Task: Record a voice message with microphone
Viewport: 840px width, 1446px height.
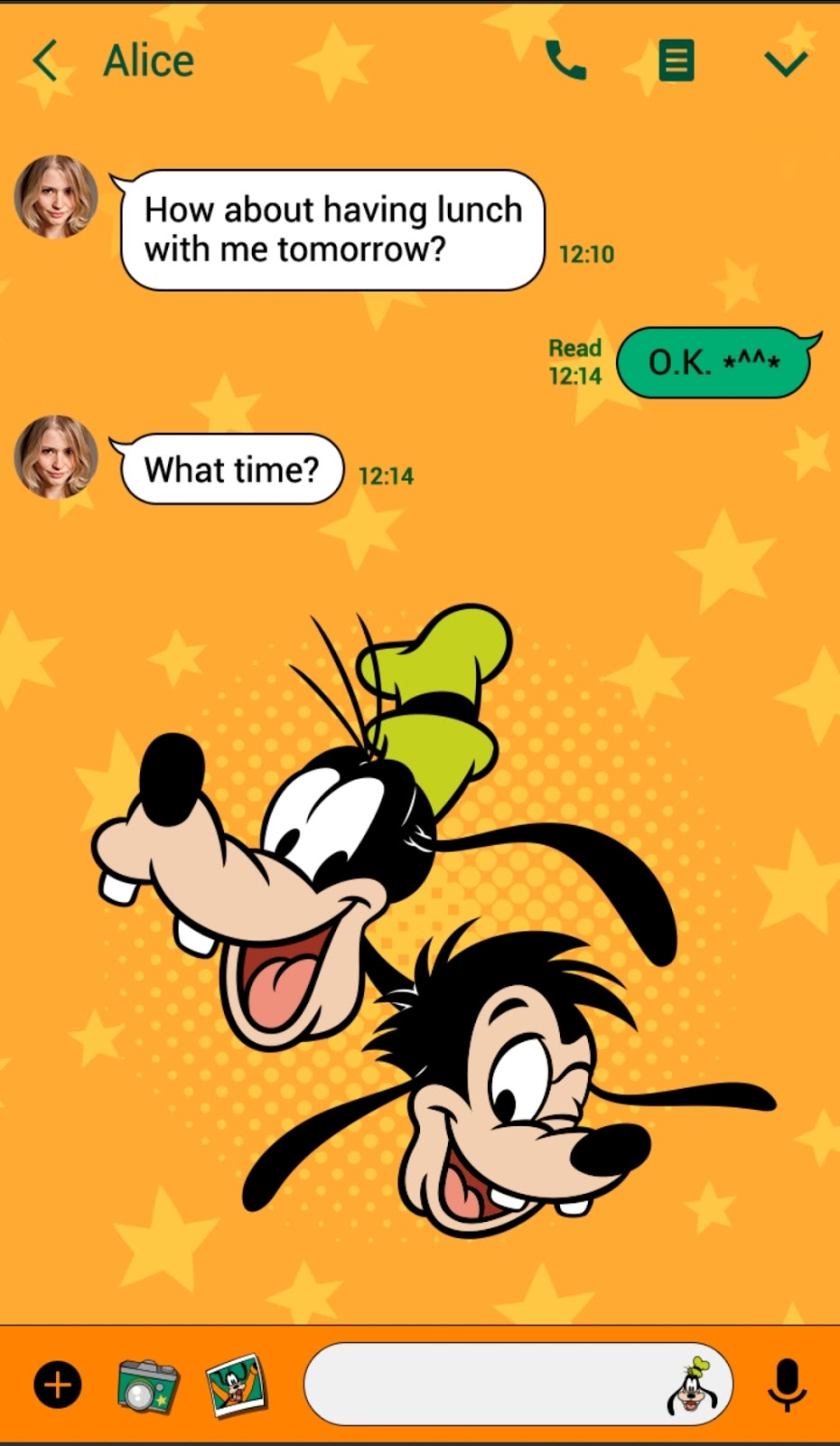Action: point(787,1384)
